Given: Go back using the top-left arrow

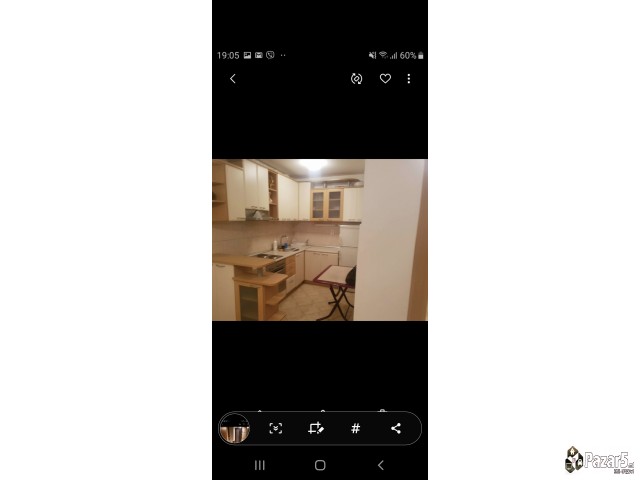Looking at the screenshot, I should pos(233,79).
